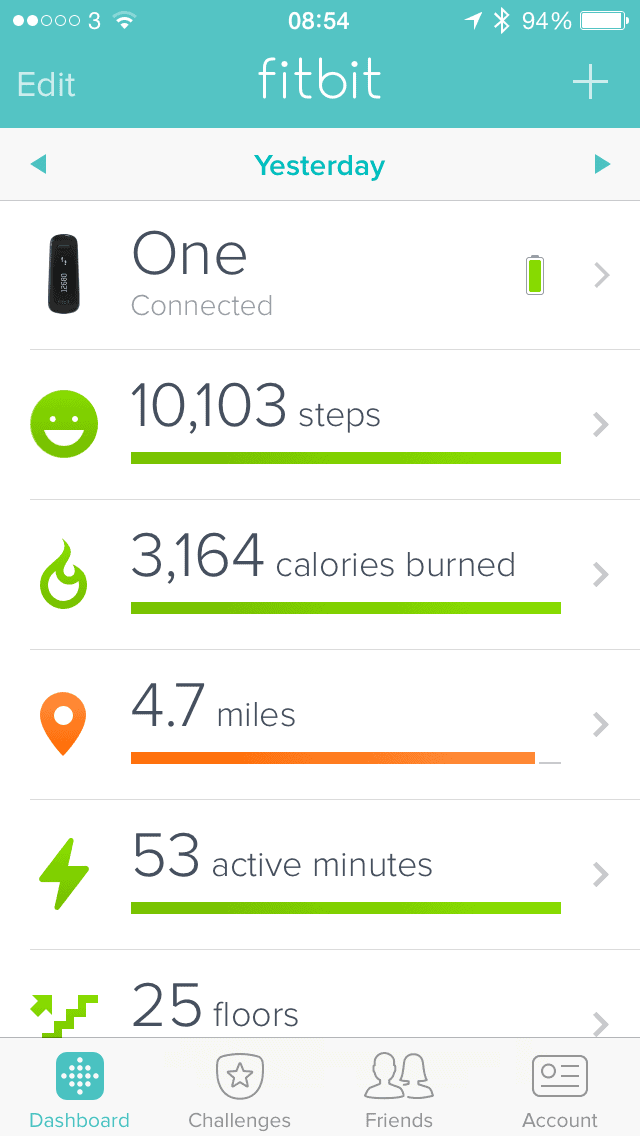This screenshot has height=1136, width=640.
Task: View the 53 active minutes details
Action: 320,874
